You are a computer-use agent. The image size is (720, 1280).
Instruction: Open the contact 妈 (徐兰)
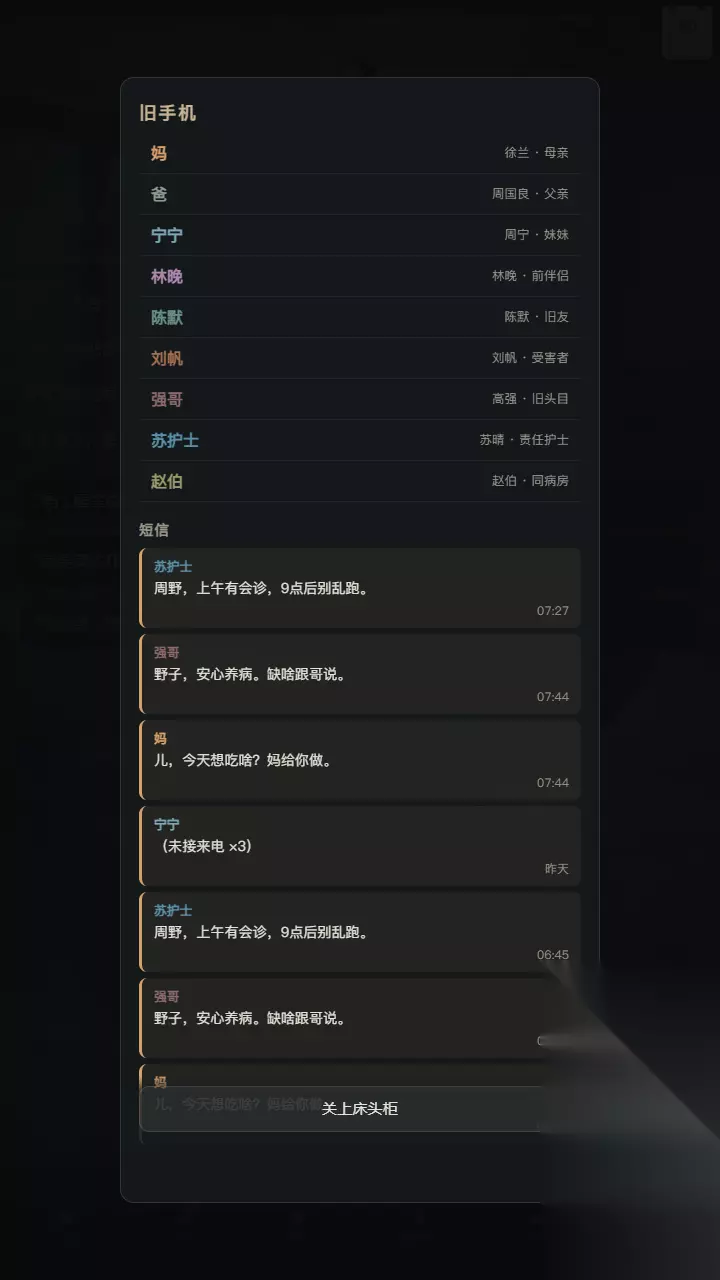click(360, 153)
